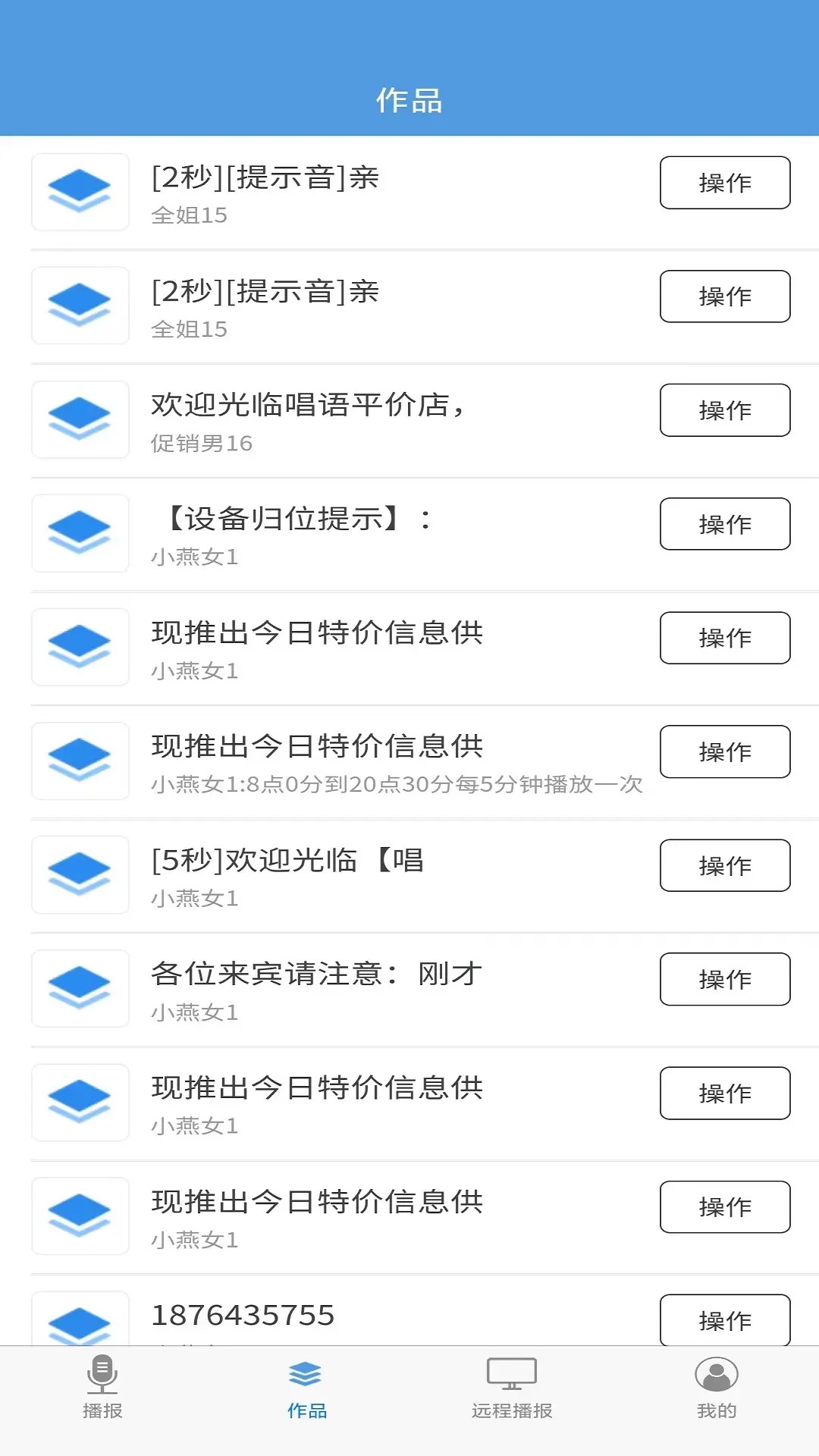Open the item with 8点0分到20点30分 schedule
This screenshot has height=1456, width=819.
point(318,758)
